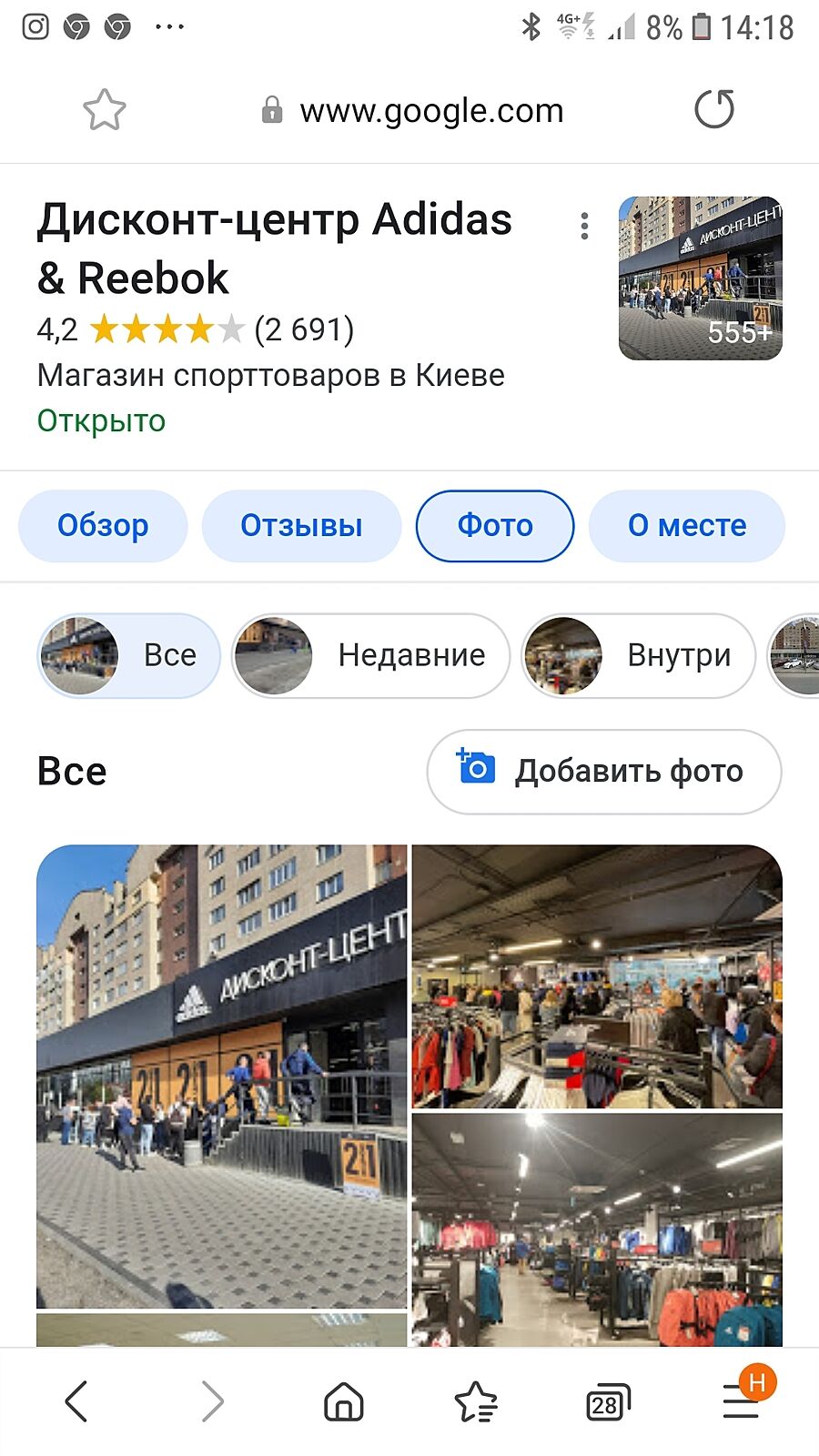Show photos from the Внутри category
The image size is (819, 1456).
(x=638, y=656)
